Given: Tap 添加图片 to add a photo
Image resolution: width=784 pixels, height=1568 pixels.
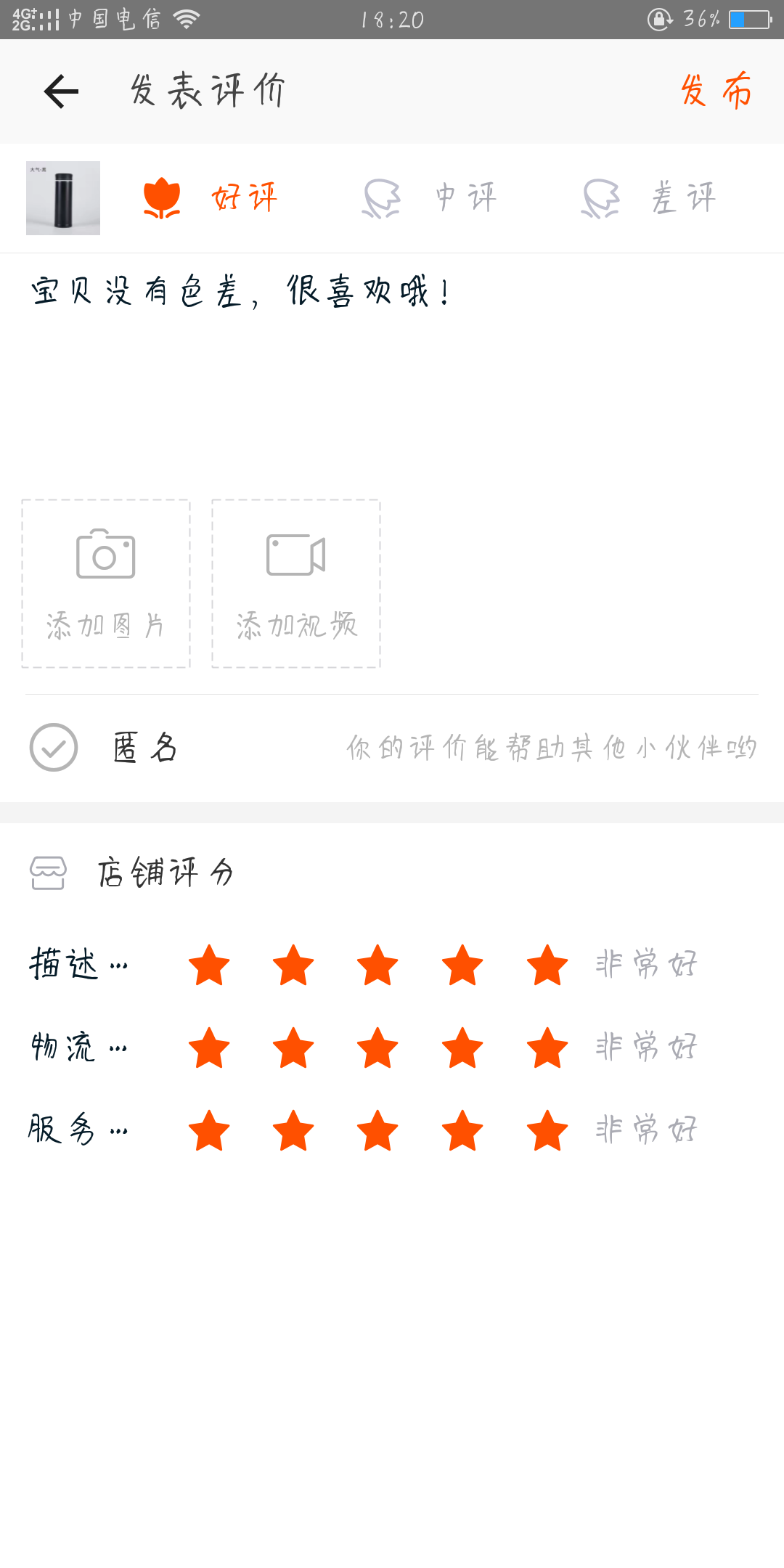Looking at the screenshot, I should [106, 583].
